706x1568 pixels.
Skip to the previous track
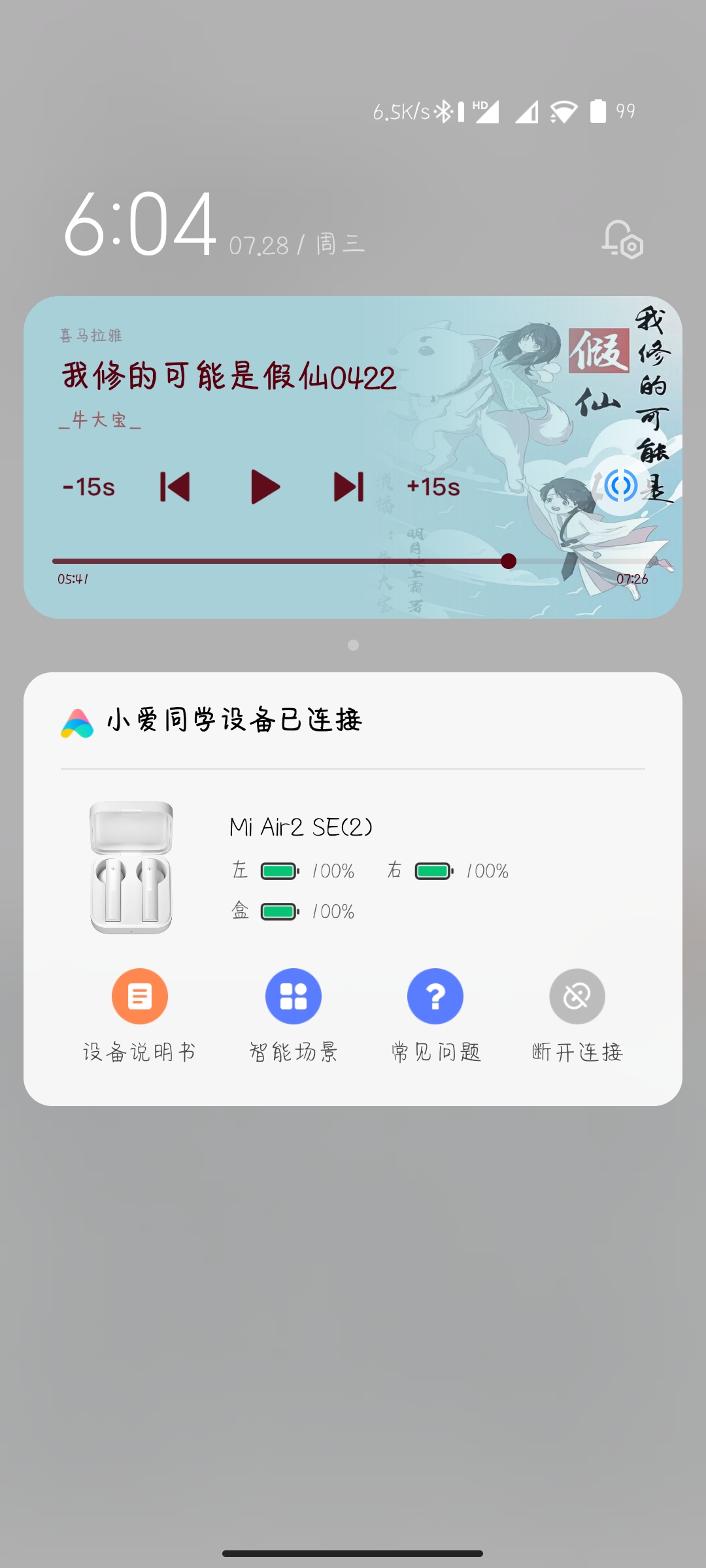point(175,487)
